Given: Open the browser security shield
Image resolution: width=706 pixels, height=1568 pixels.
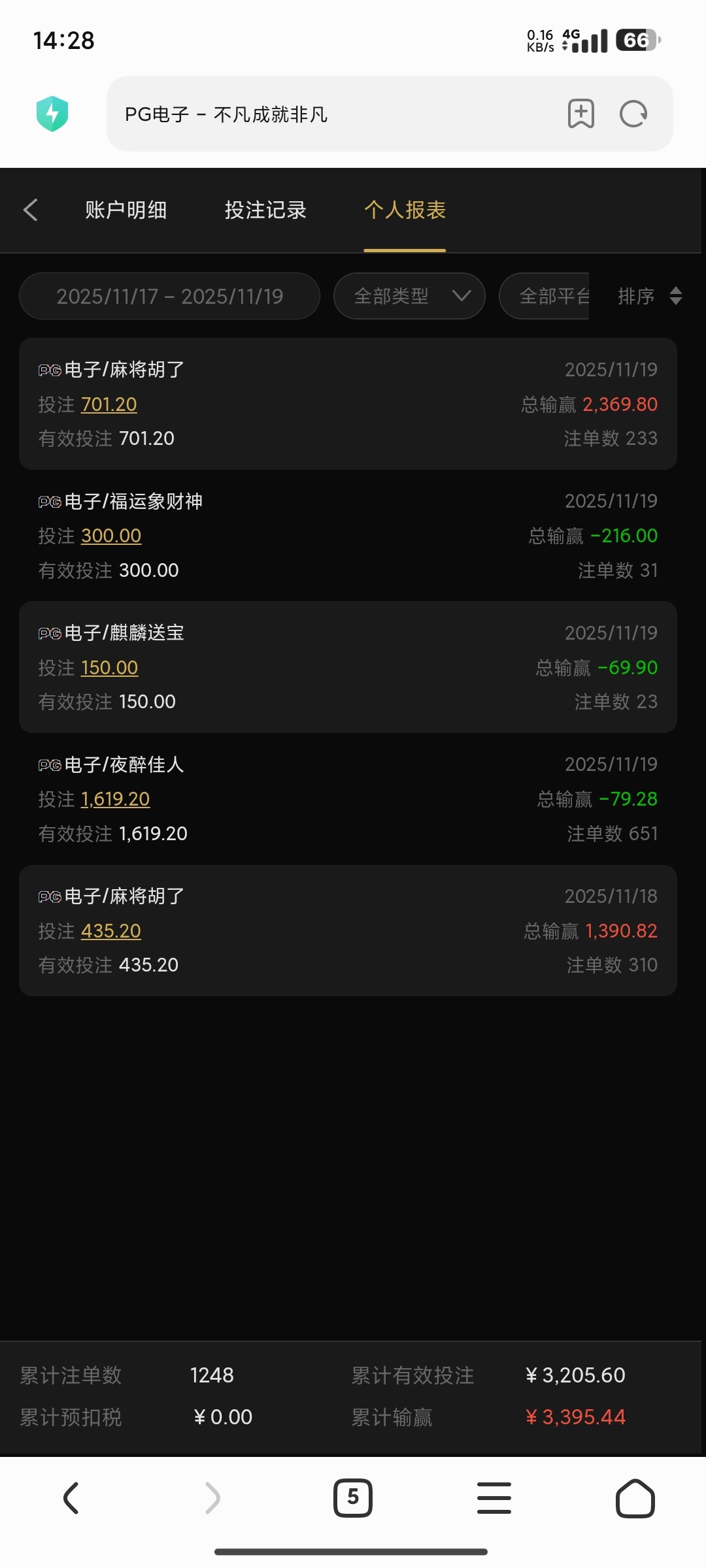Looking at the screenshot, I should point(52,114).
